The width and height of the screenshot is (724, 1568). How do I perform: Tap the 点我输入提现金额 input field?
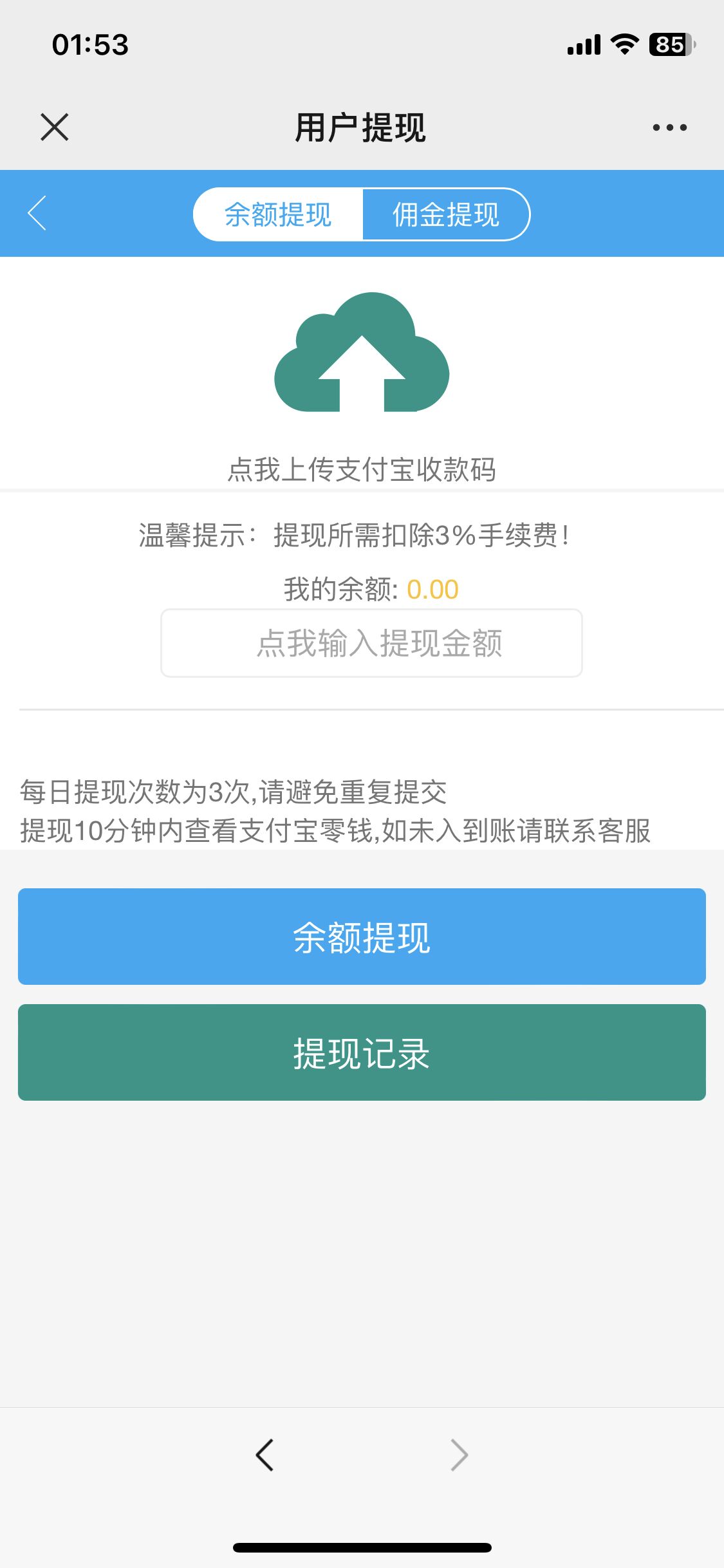tap(371, 643)
